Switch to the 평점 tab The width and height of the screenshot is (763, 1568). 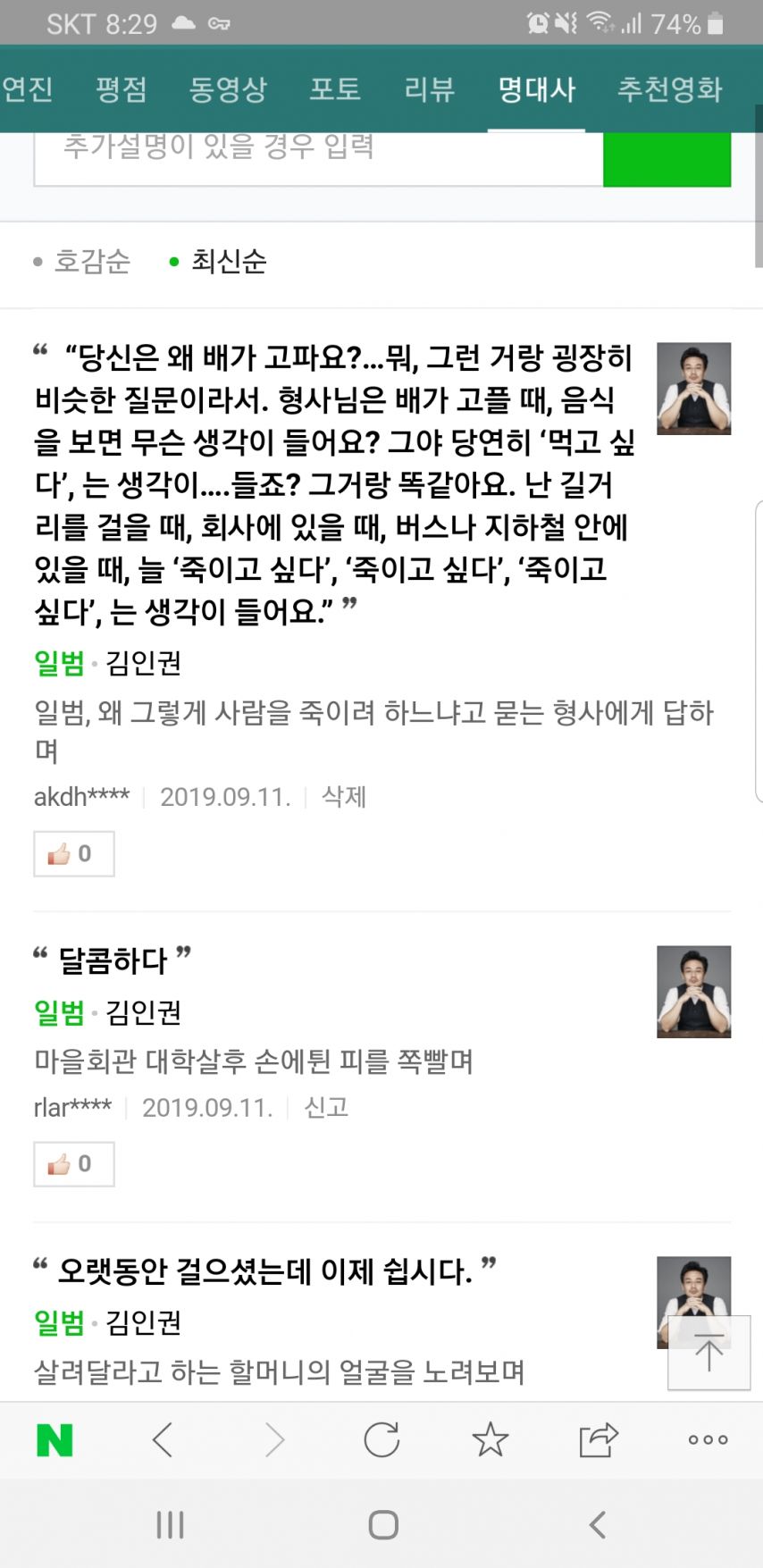121,89
